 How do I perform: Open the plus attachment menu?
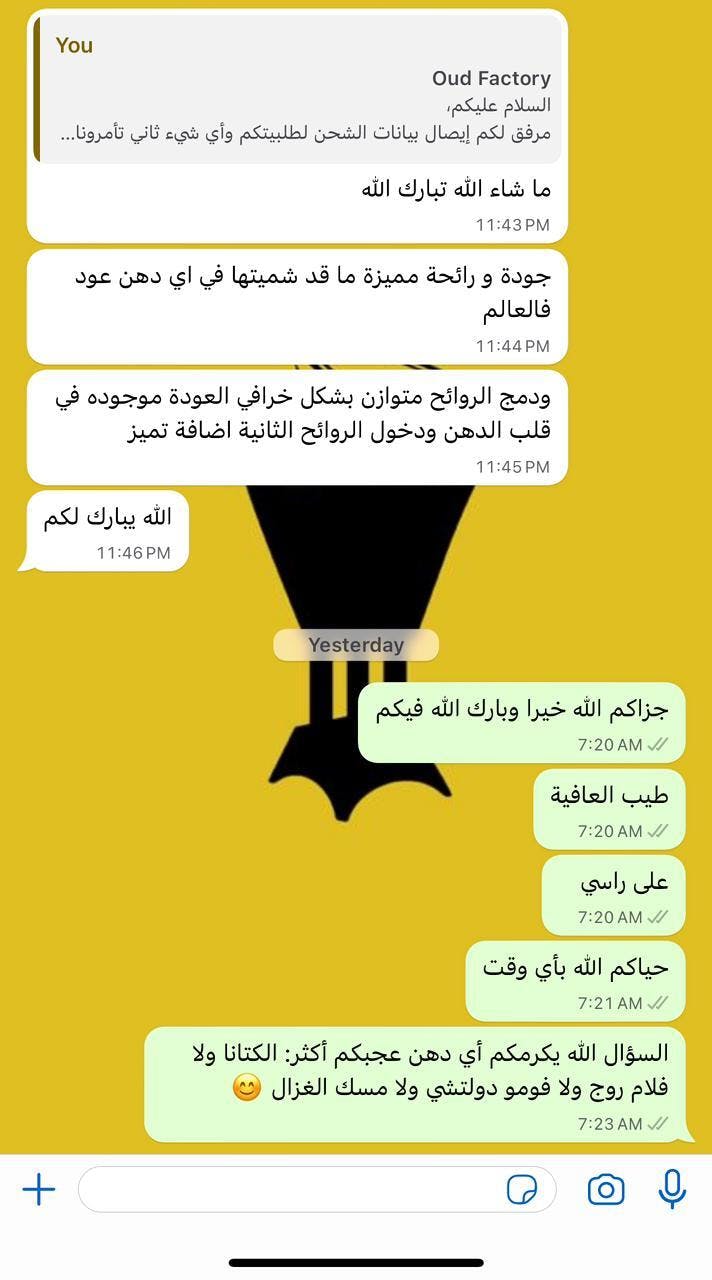pyautogui.click(x=38, y=1189)
